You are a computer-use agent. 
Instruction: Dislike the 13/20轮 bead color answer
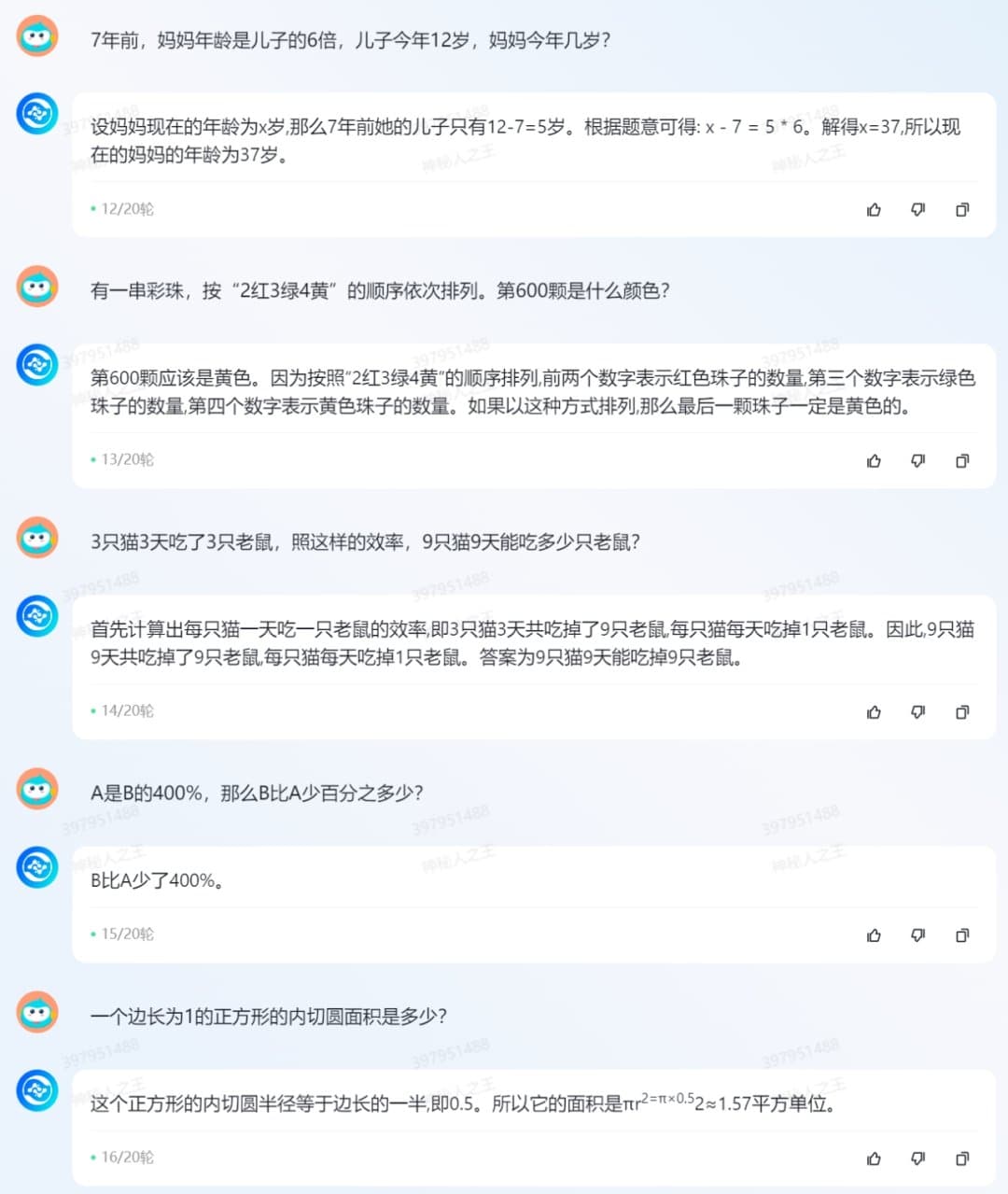917,461
